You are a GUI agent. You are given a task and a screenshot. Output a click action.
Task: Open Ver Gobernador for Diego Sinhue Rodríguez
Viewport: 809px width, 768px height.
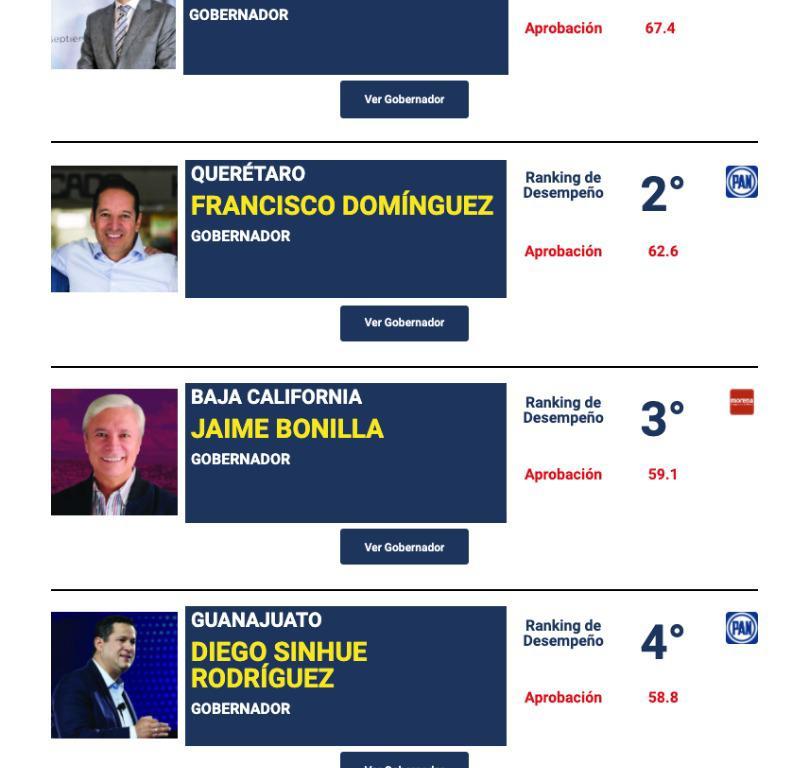click(x=404, y=761)
